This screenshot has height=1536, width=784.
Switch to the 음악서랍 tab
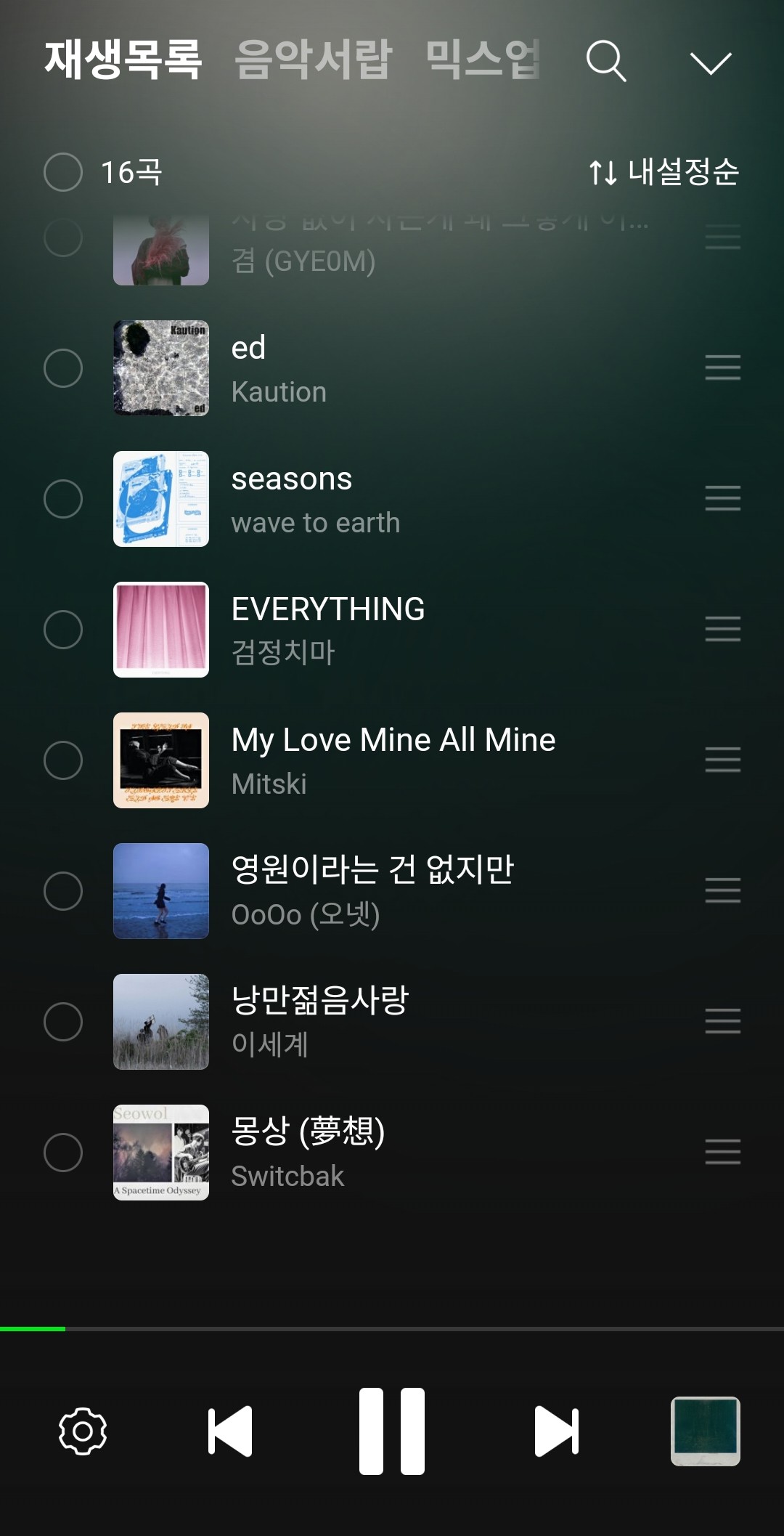pyautogui.click(x=313, y=60)
